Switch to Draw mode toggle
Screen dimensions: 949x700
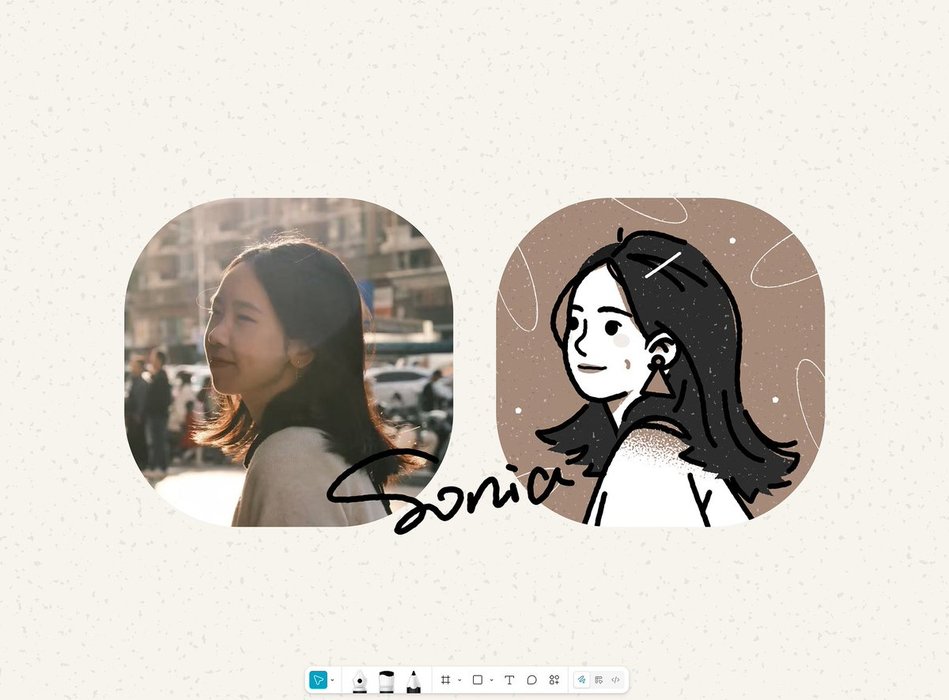[x=582, y=680]
